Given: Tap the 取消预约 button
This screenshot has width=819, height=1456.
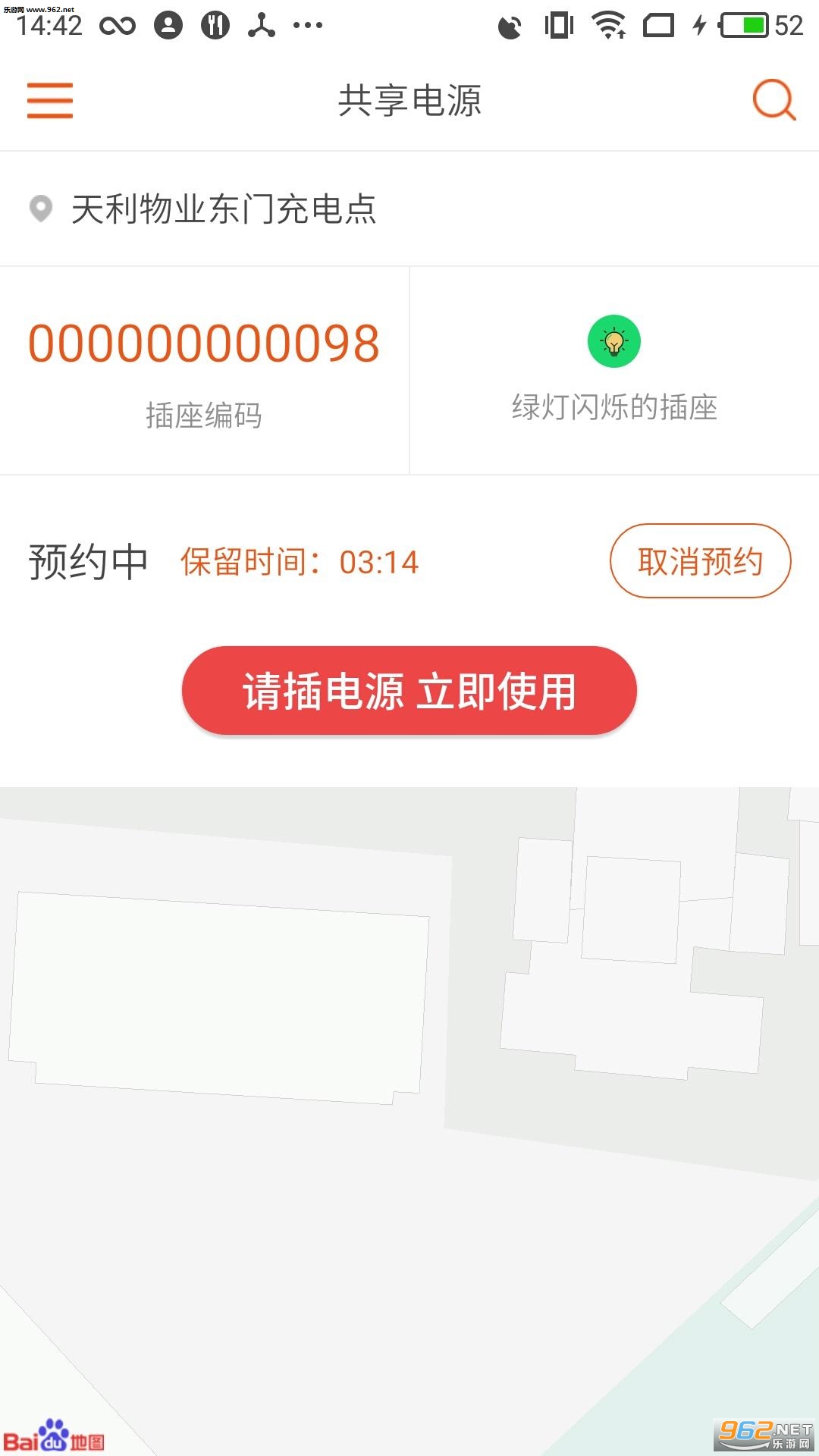Looking at the screenshot, I should tap(700, 561).
